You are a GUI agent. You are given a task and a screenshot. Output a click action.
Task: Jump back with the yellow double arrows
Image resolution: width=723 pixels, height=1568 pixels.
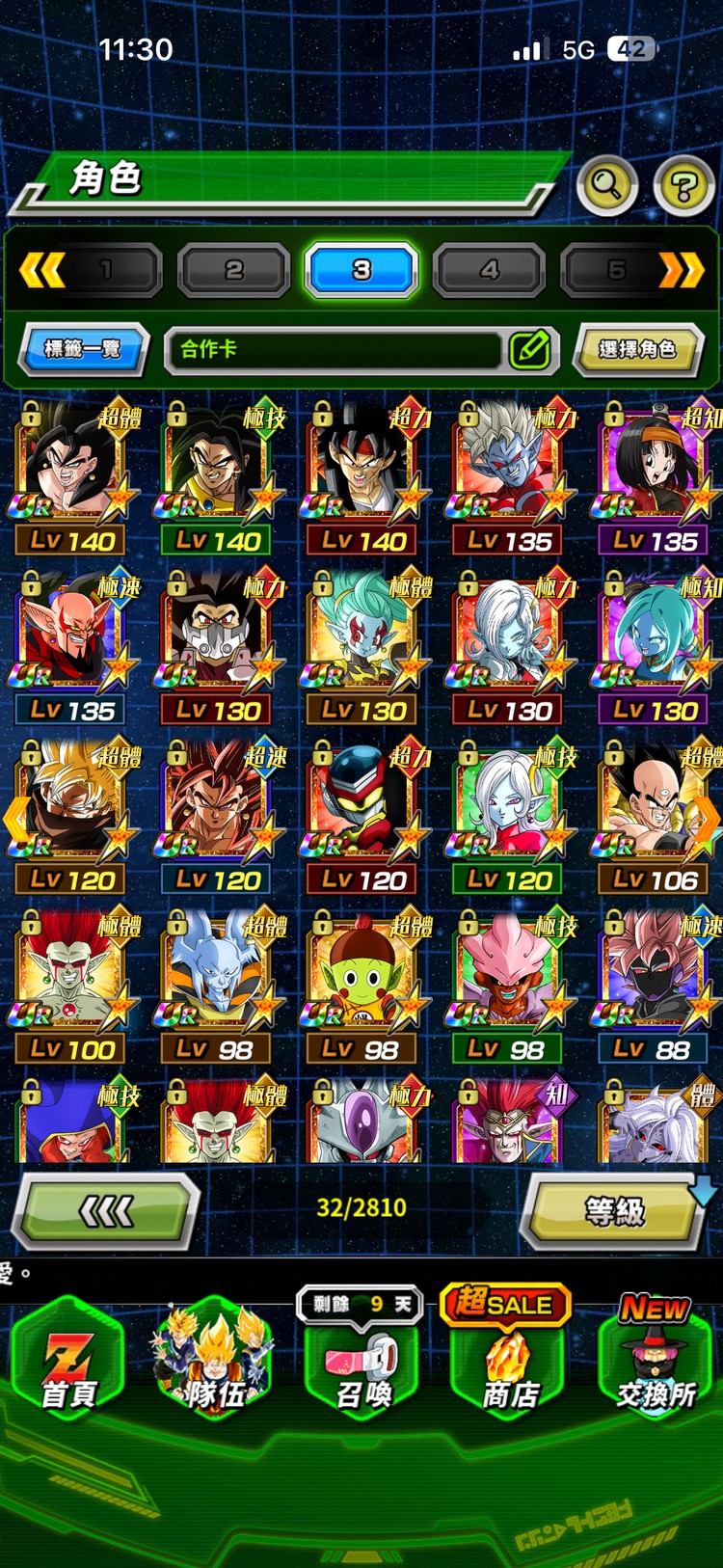(x=41, y=270)
